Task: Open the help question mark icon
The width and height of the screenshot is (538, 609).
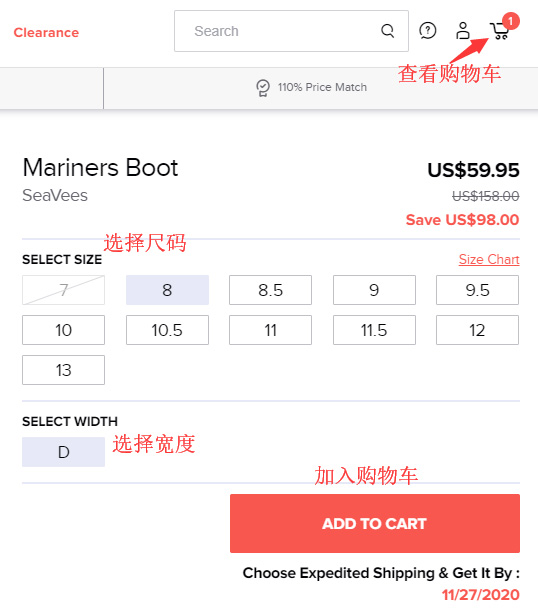Action: pyautogui.click(x=428, y=31)
